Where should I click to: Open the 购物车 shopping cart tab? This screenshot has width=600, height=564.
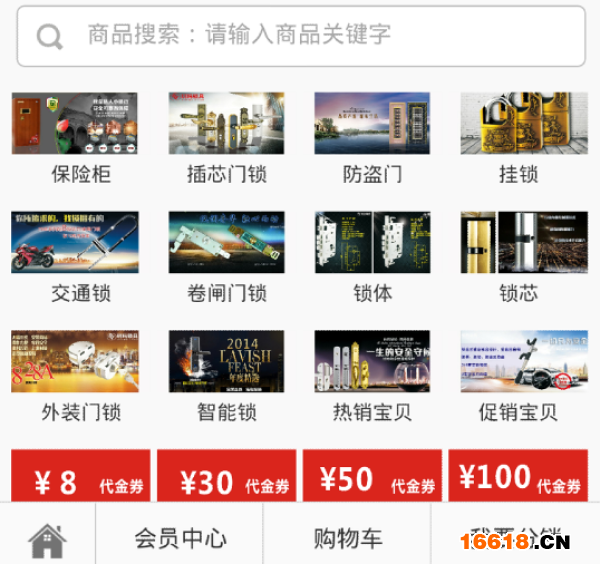(x=347, y=539)
